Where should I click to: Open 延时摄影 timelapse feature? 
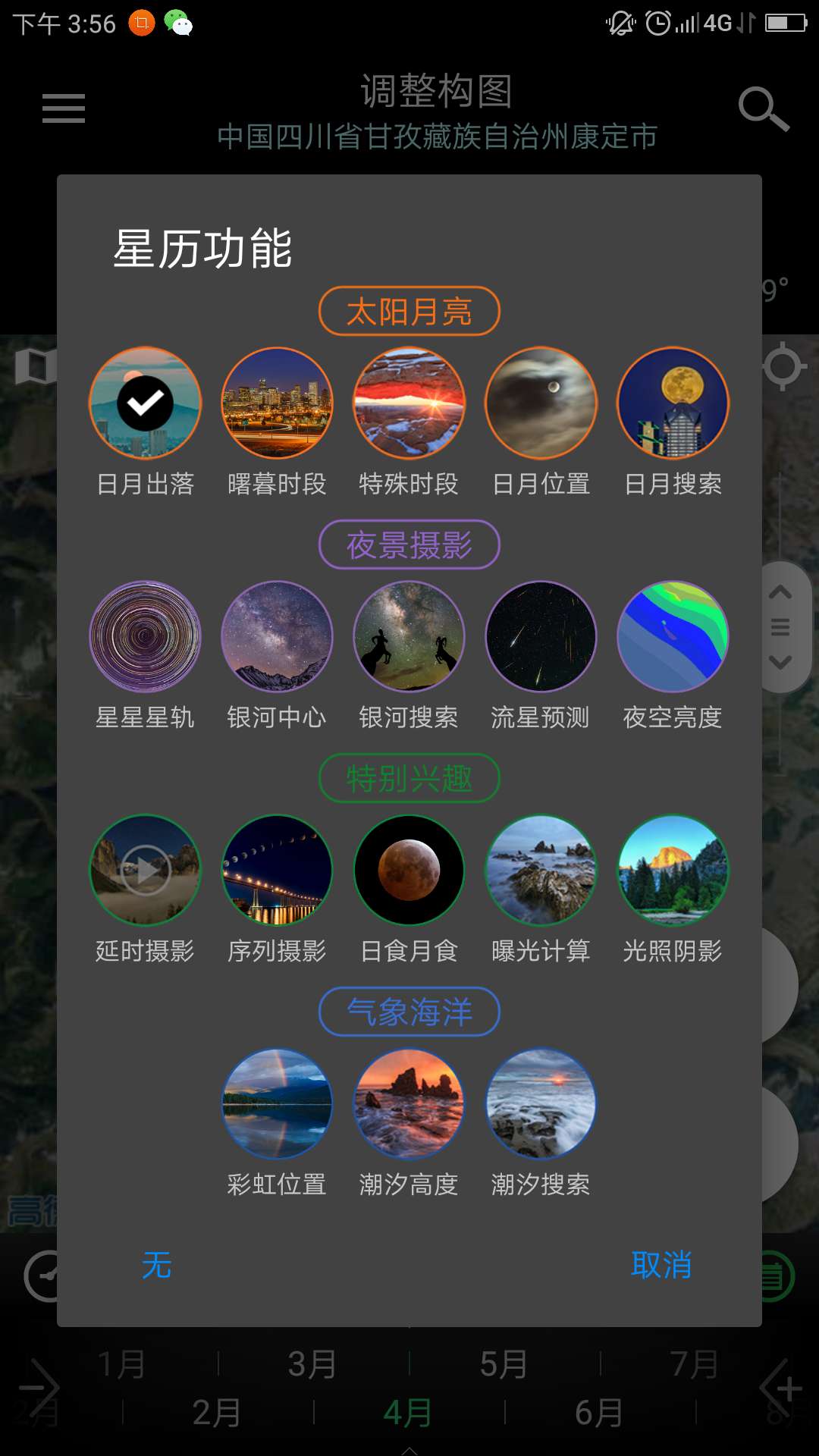click(x=145, y=871)
